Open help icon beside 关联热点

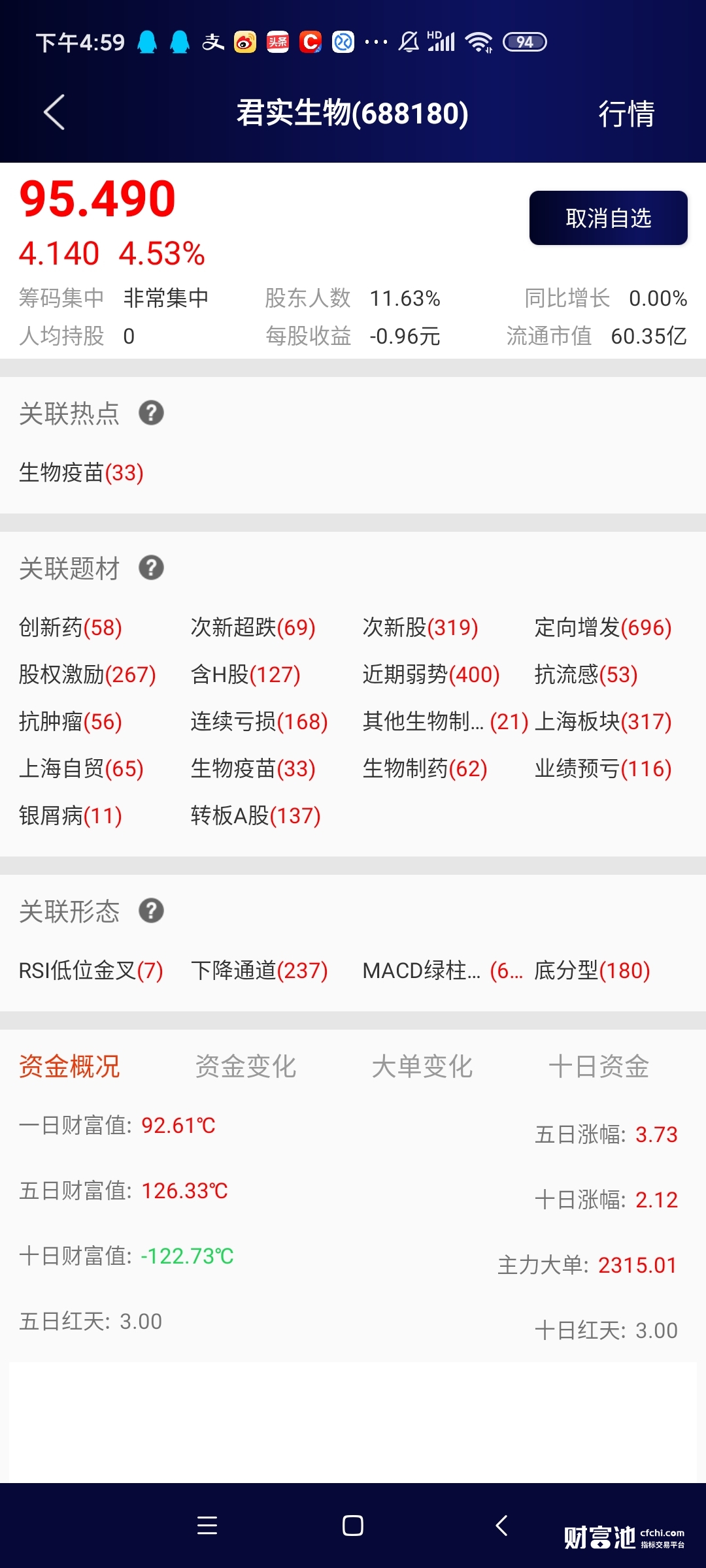[151, 413]
